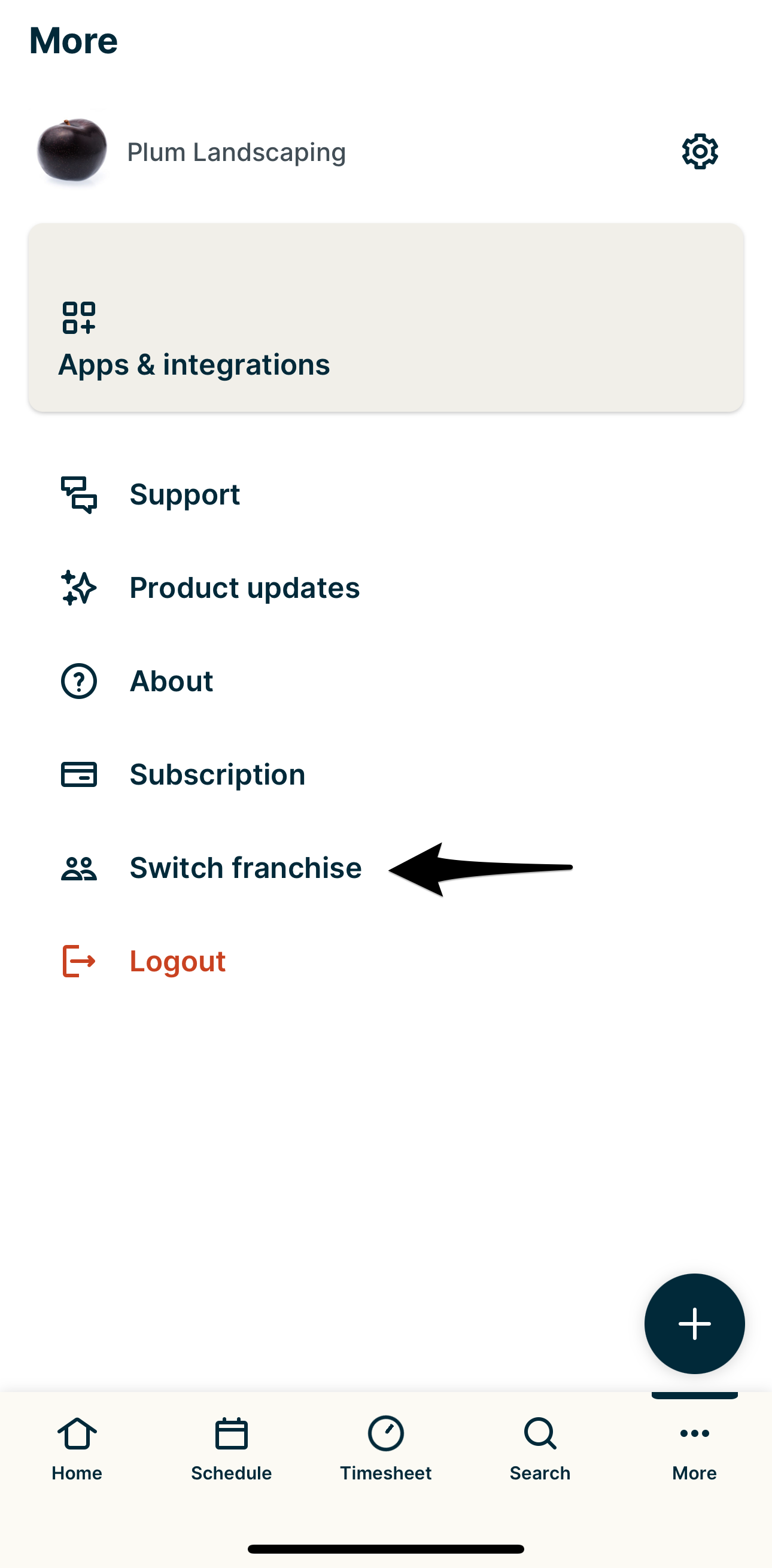The width and height of the screenshot is (772, 1568).
Task: Open Subscription details
Action: (217, 775)
